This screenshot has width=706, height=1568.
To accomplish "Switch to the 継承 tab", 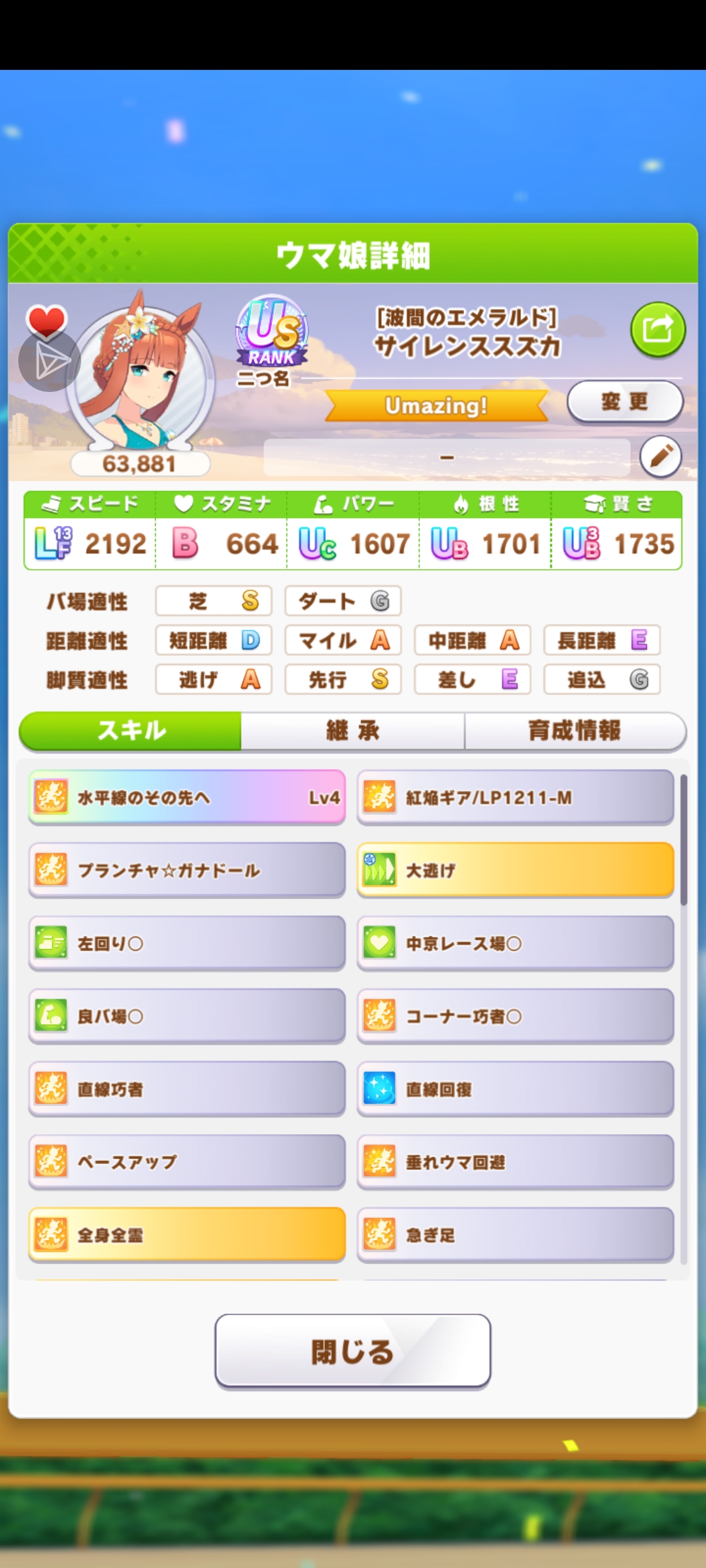I will [x=353, y=730].
